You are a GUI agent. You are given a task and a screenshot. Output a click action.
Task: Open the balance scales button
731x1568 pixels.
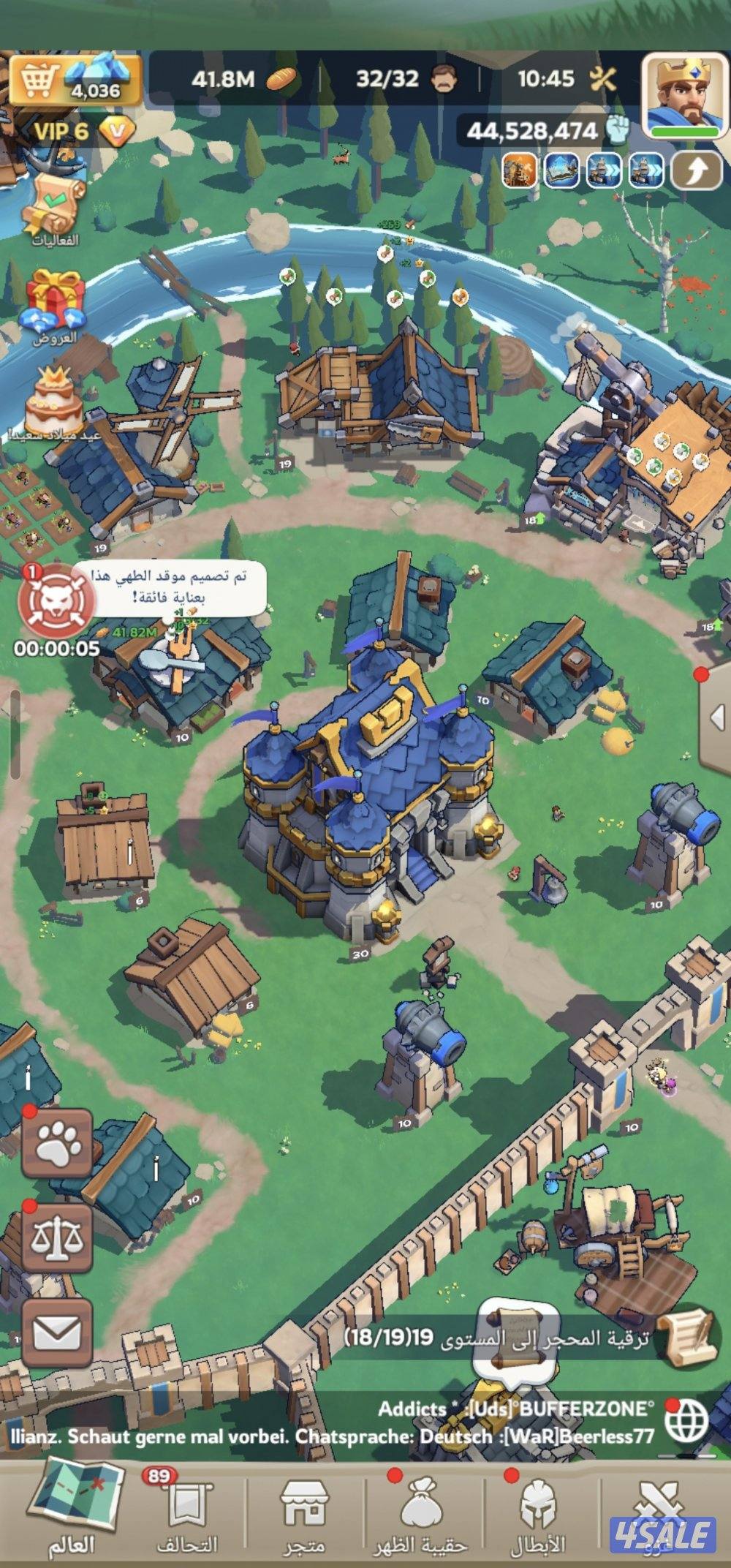[57, 1238]
